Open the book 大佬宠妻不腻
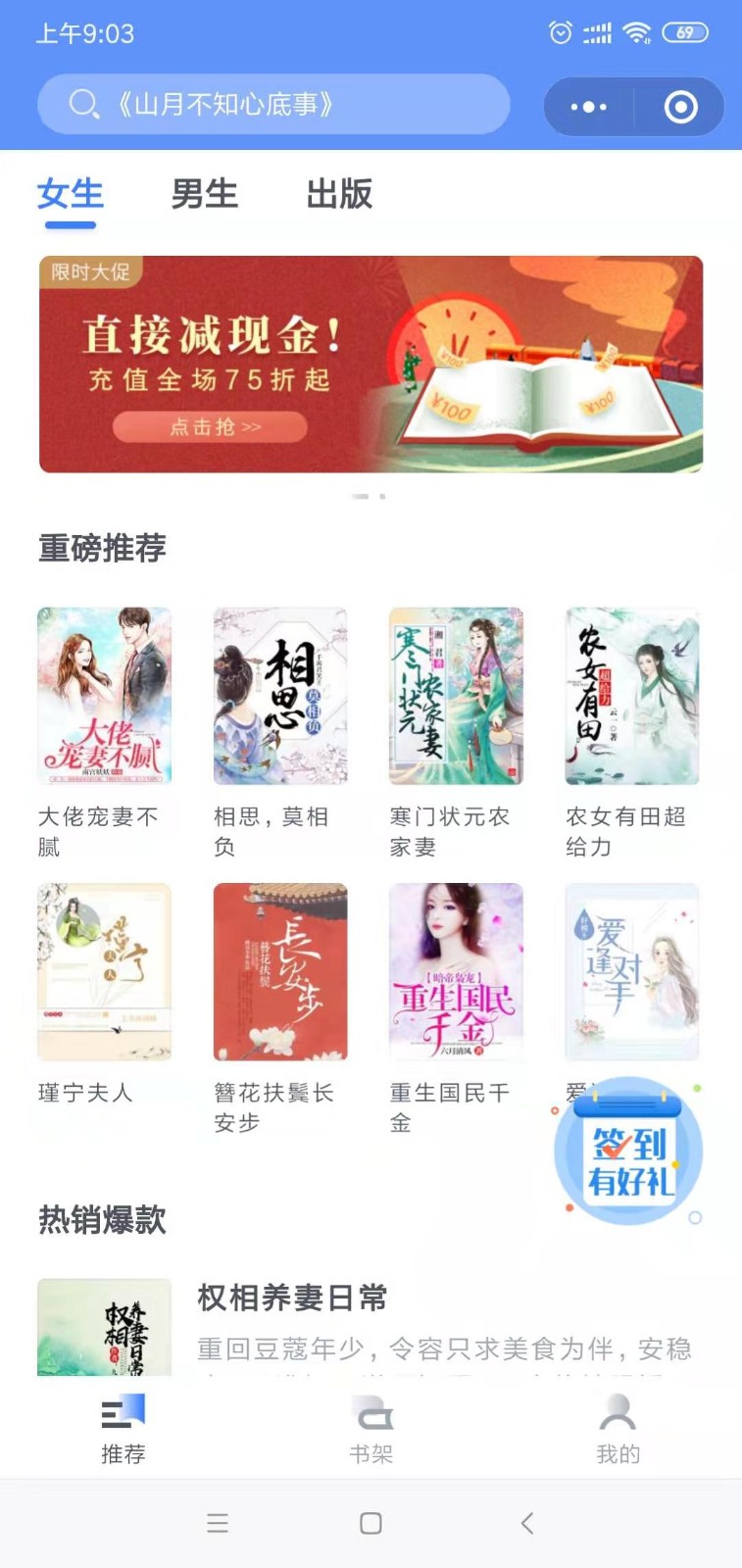The width and height of the screenshot is (742, 1568). click(104, 696)
